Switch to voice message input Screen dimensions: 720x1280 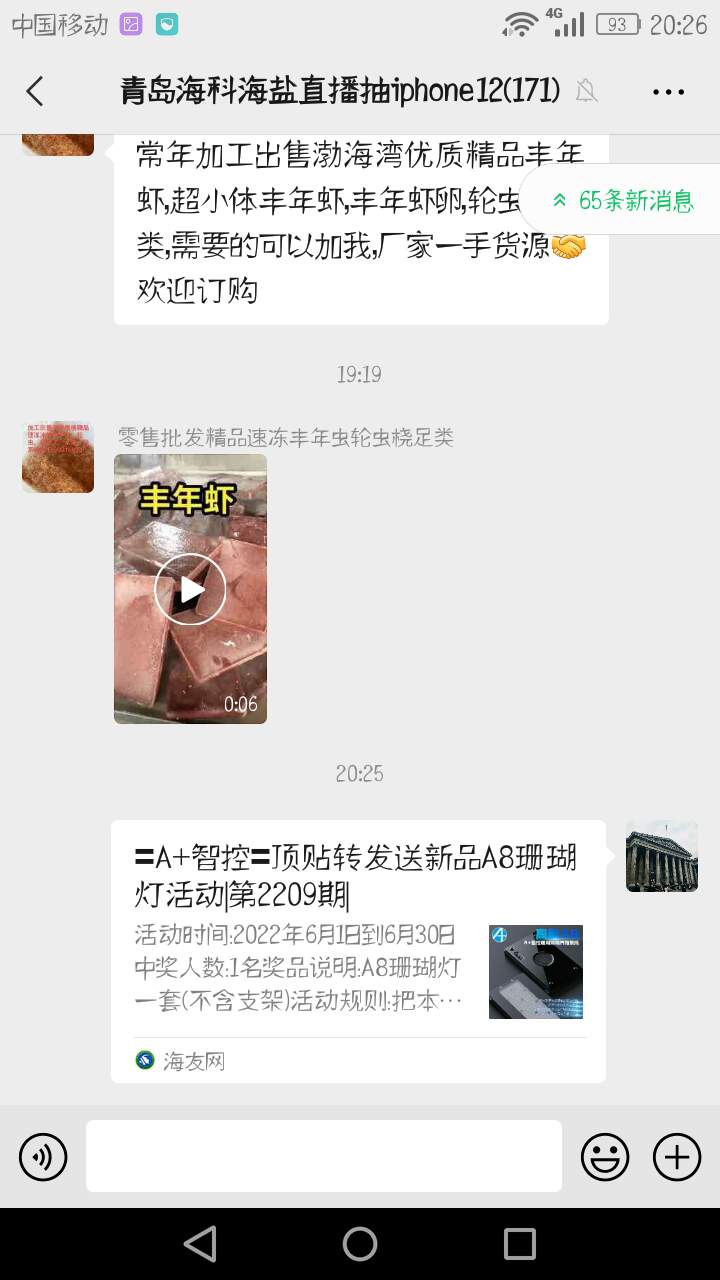(43, 1158)
